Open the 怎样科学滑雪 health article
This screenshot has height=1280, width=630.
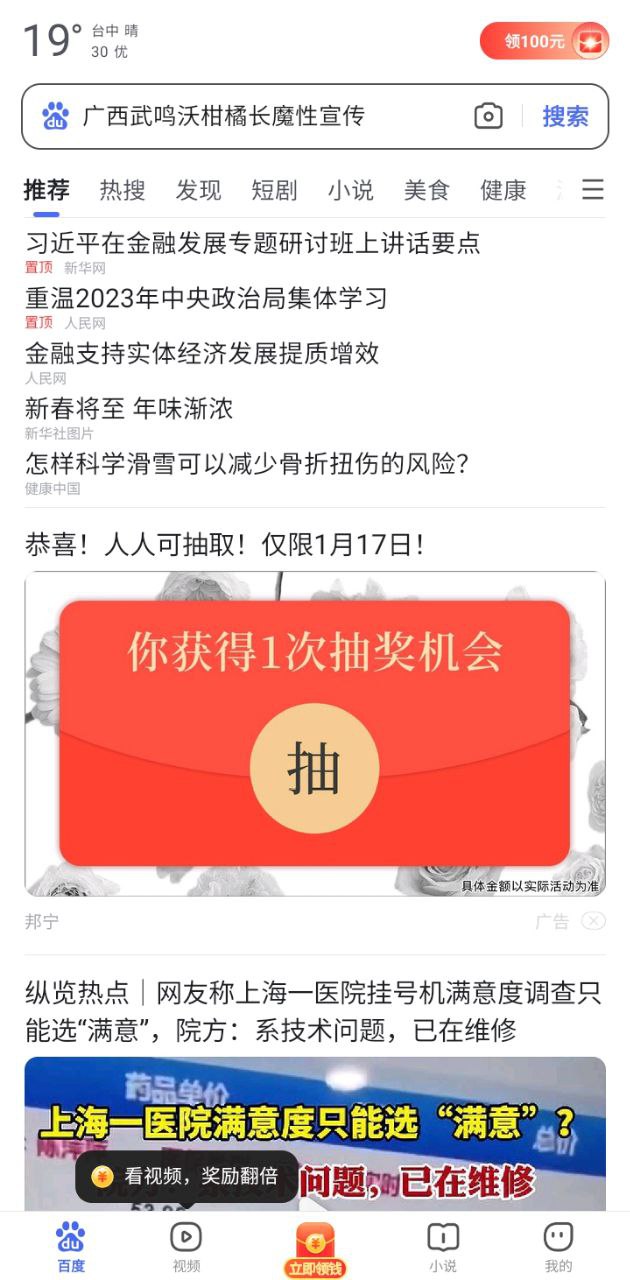pos(247,463)
